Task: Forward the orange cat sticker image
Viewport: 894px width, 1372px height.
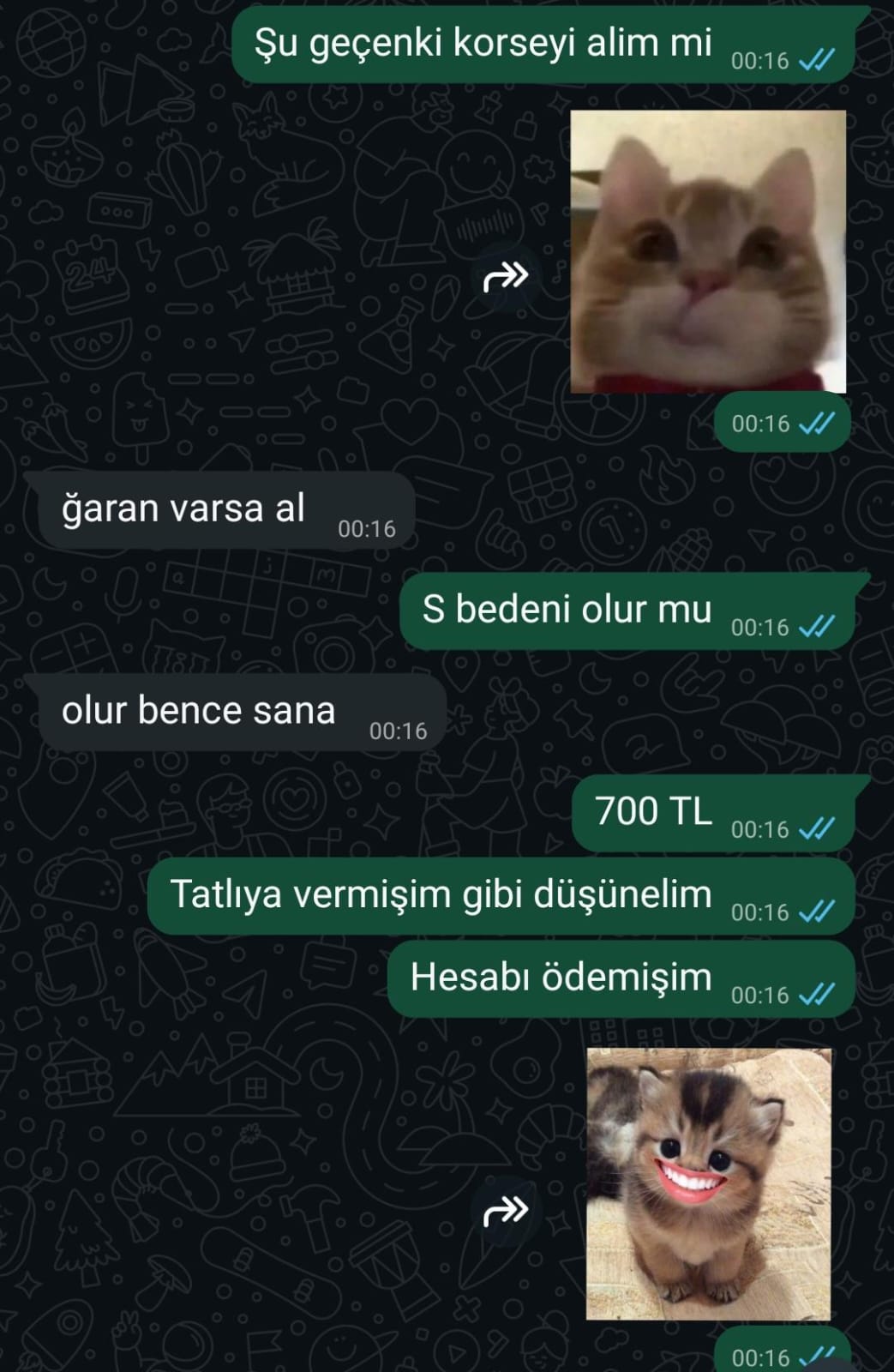Action: [506, 277]
